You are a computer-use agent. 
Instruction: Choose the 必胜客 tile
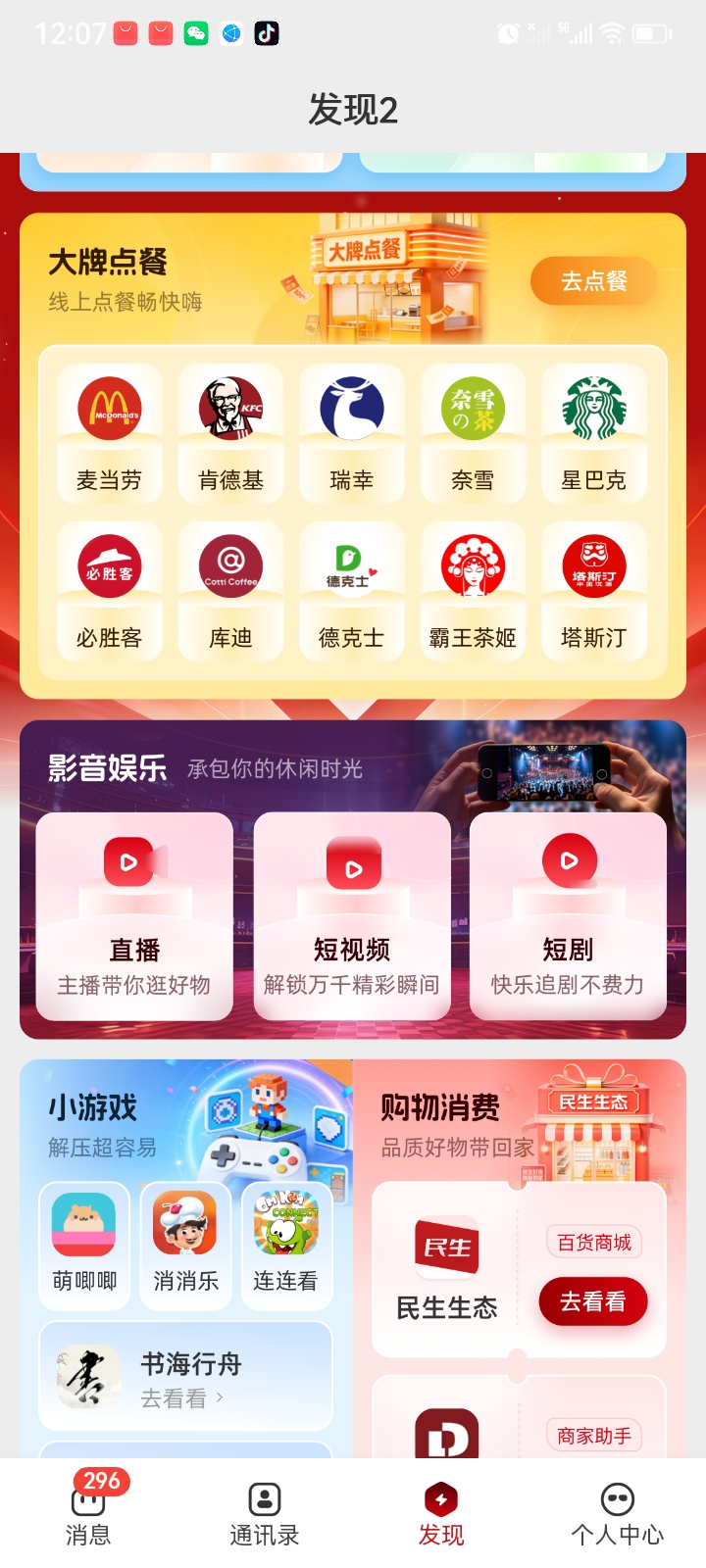coord(110,590)
